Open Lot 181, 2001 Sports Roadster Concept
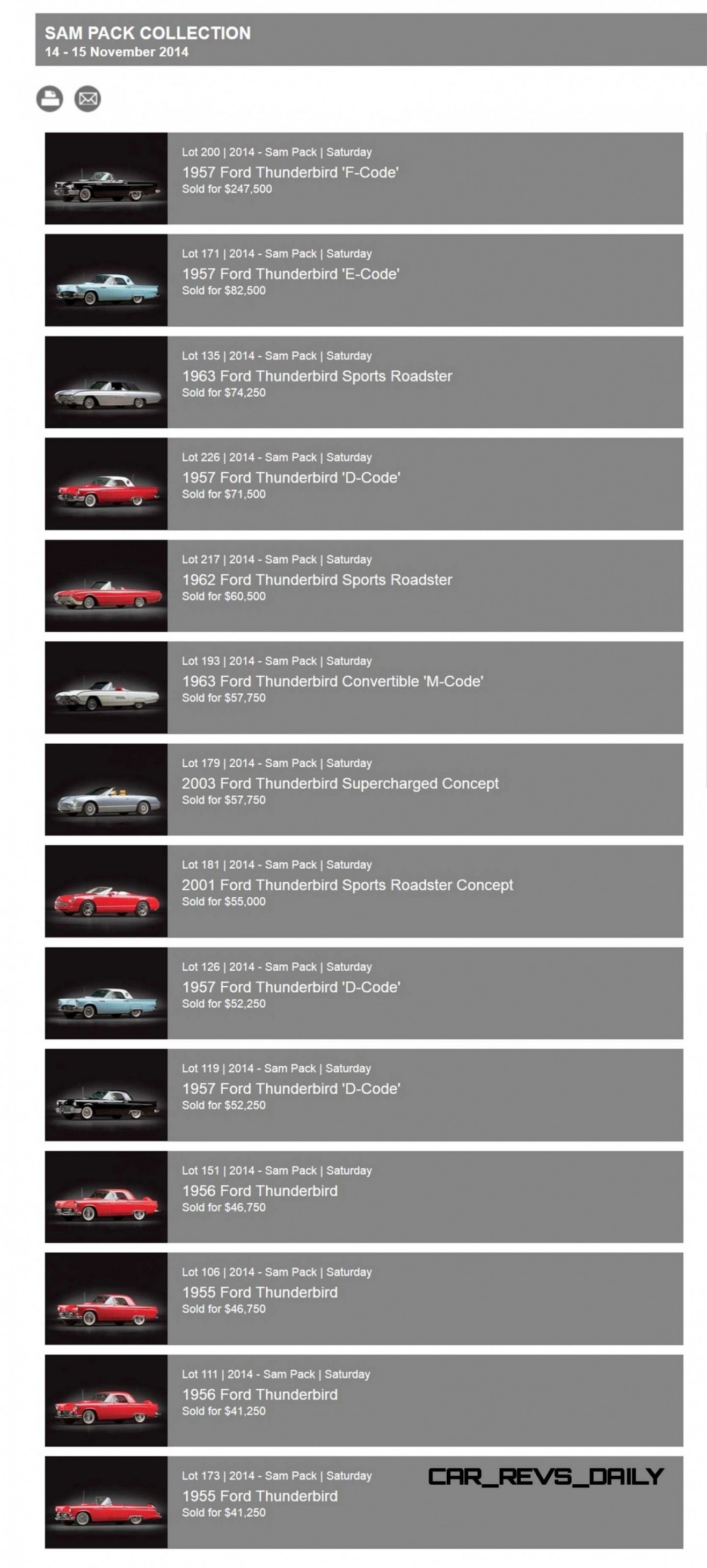Image resolution: width=707 pixels, height=1568 pixels. [x=363, y=891]
